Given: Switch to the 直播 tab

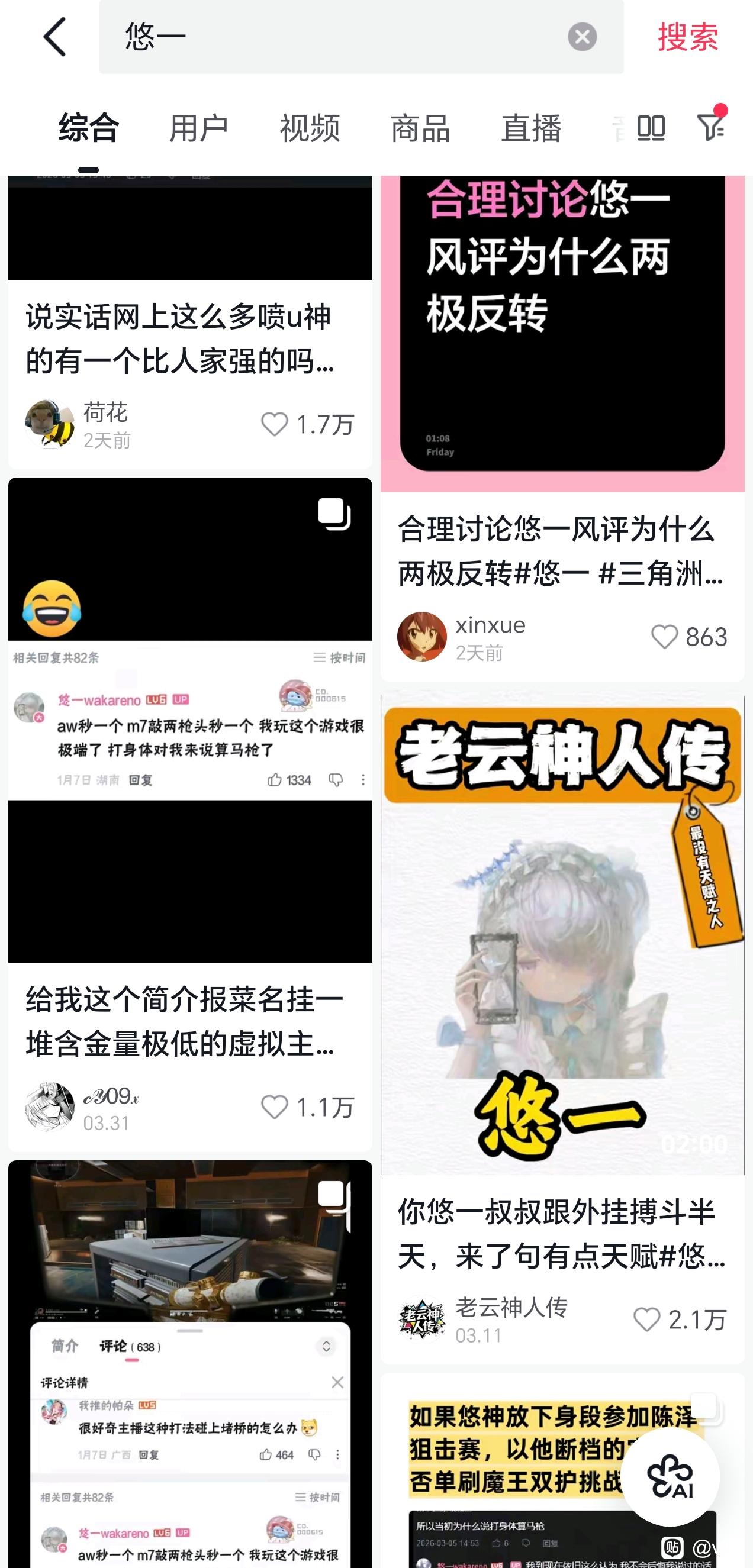Looking at the screenshot, I should pos(531,128).
